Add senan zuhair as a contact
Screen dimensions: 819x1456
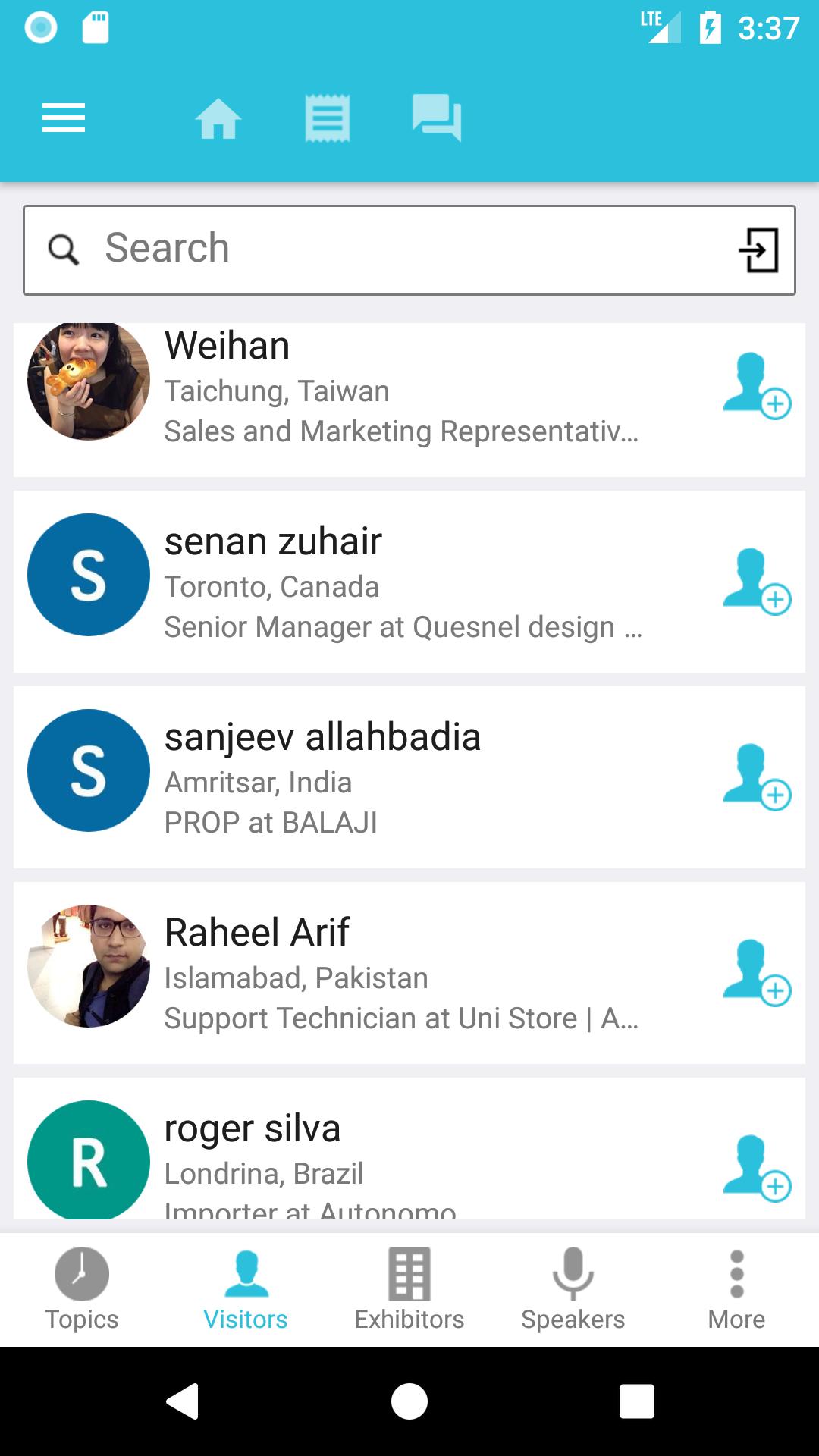[x=756, y=581]
